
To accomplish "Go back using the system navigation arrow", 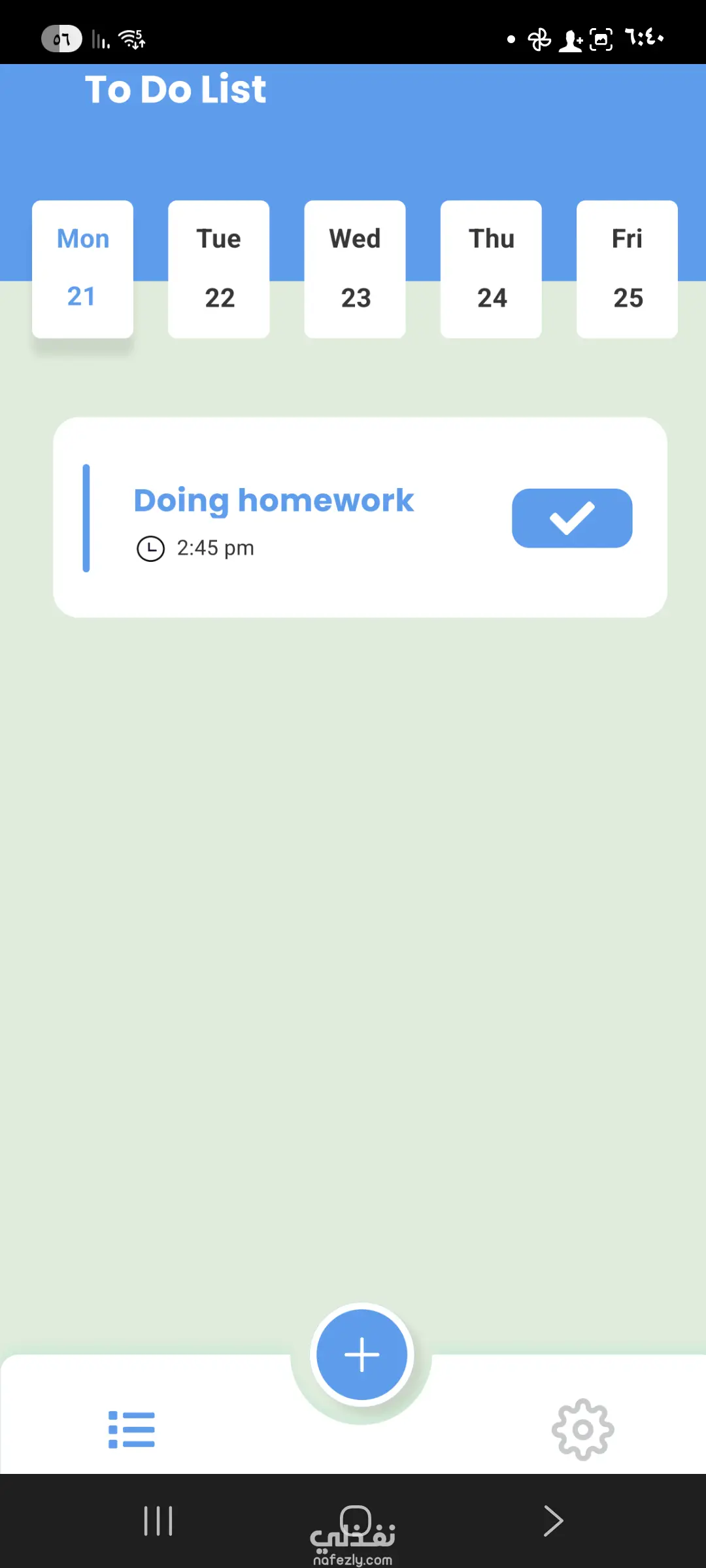I will (x=553, y=1521).
